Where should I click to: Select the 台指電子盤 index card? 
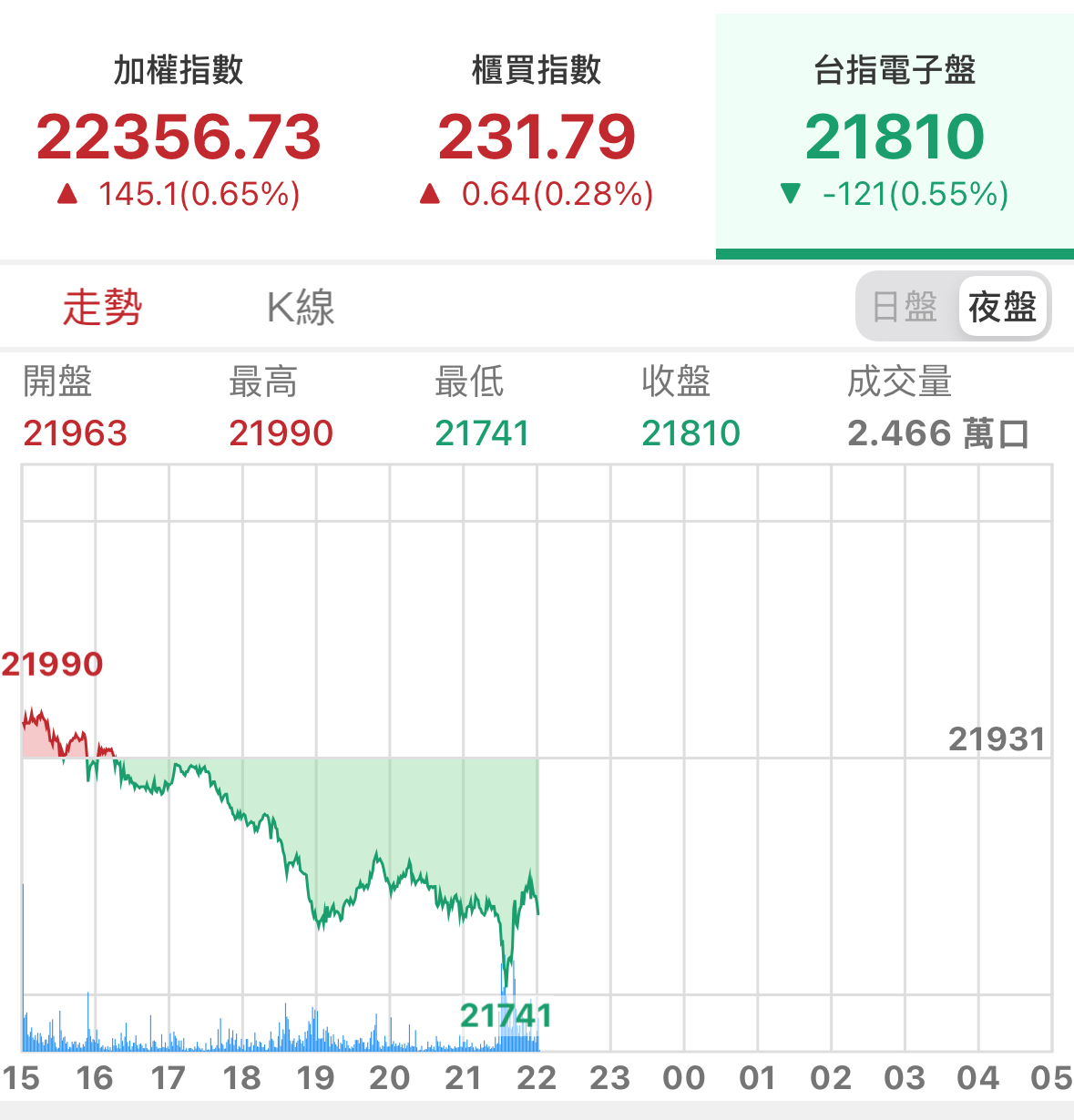pyautogui.click(x=895, y=135)
